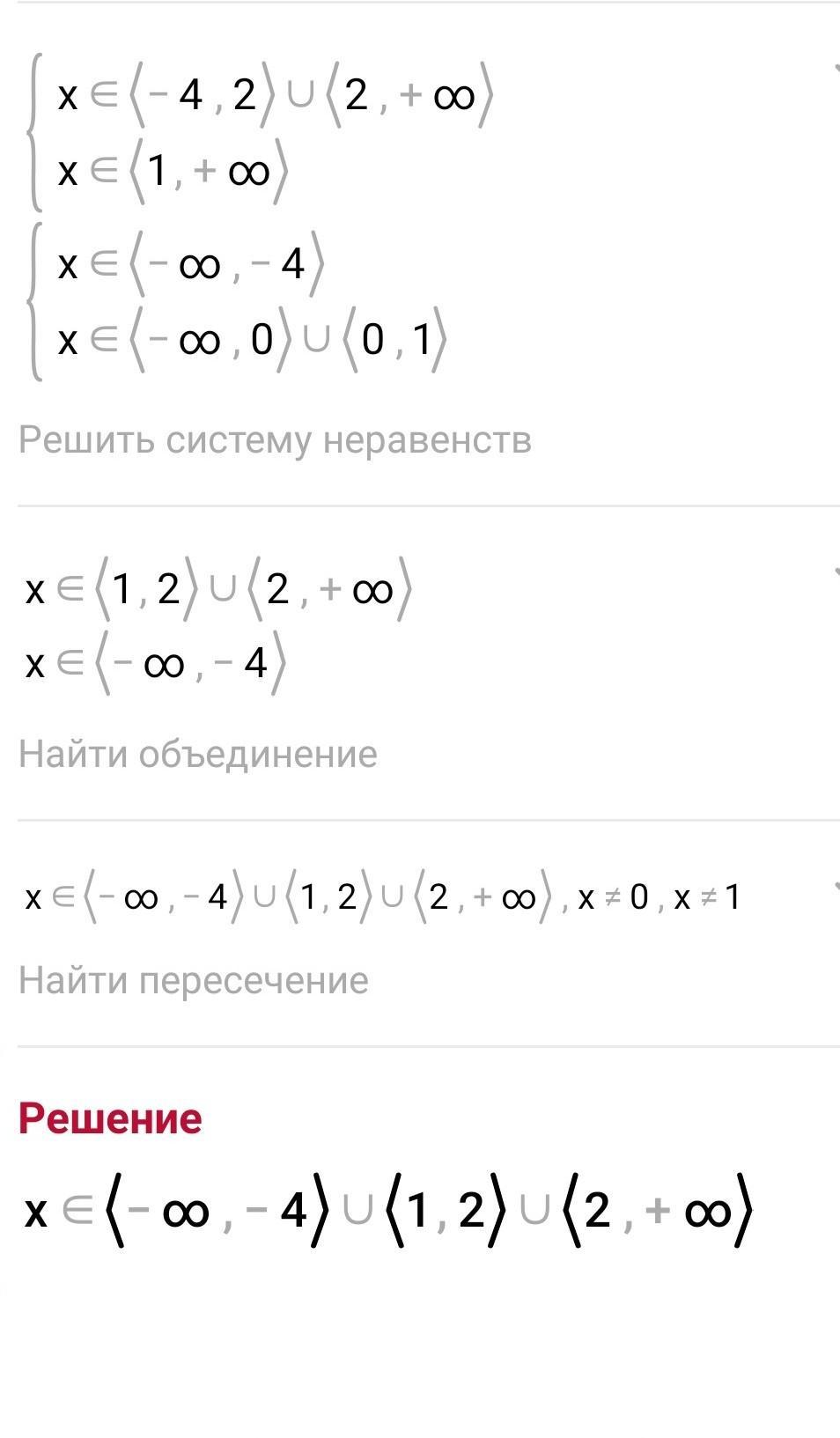Expand the 'Решить систему неравенств' step
This screenshot has width=840, height=1438.
834,70
